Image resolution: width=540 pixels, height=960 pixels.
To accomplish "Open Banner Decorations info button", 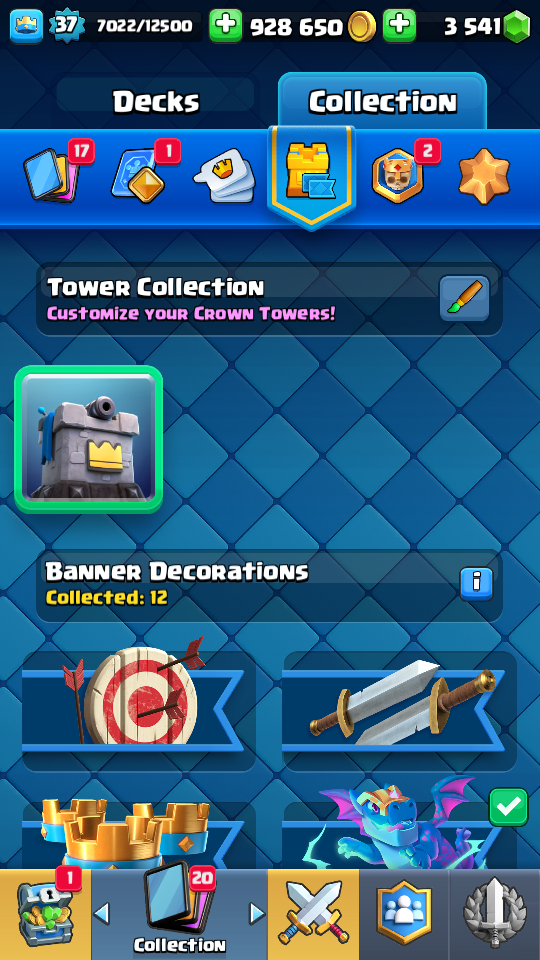I will coord(476,584).
